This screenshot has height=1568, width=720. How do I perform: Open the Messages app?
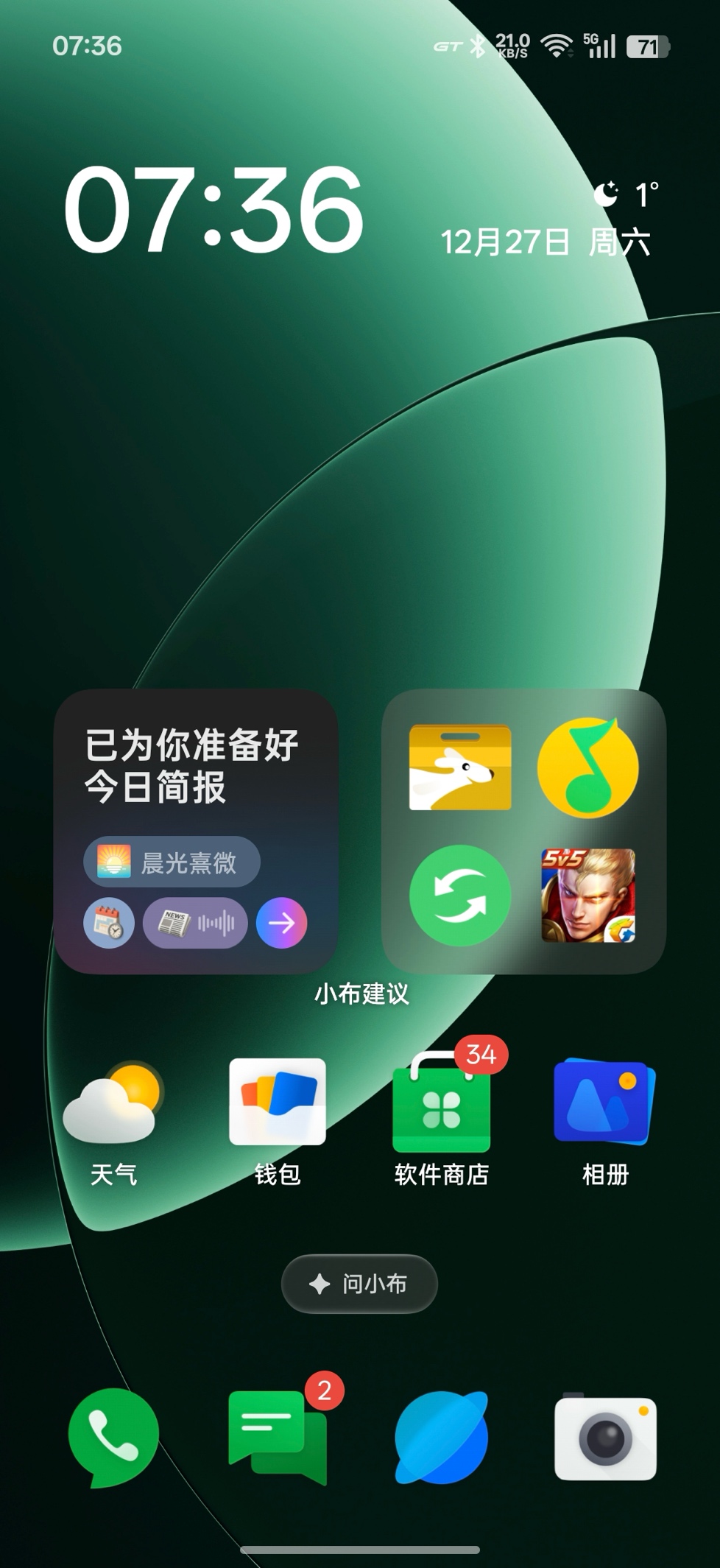tap(277, 1437)
